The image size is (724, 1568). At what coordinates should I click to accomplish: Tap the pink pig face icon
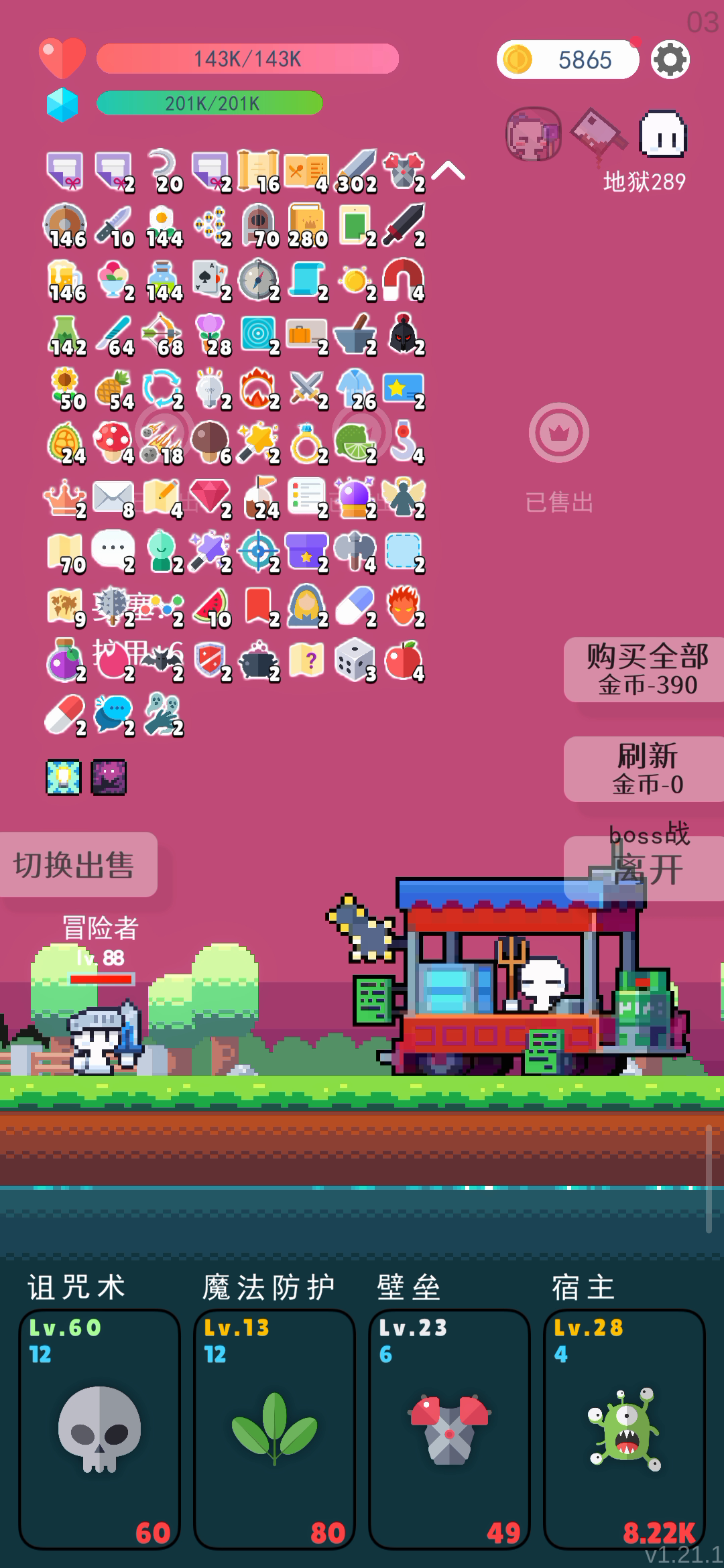point(533,134)
